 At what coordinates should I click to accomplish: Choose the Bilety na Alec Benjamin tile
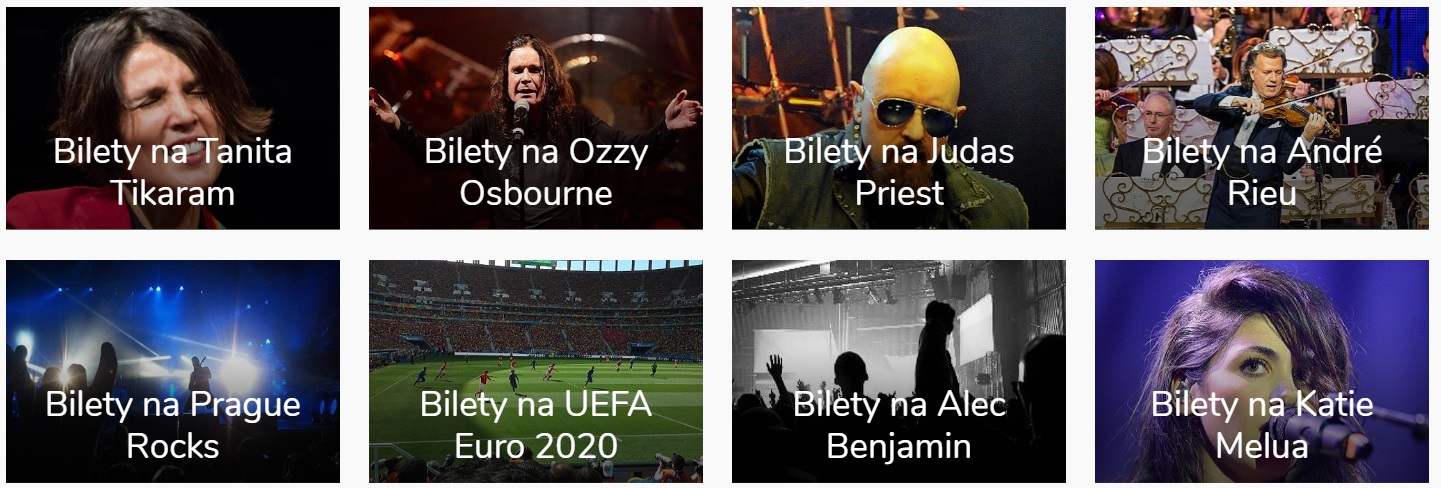coord(898,372)
